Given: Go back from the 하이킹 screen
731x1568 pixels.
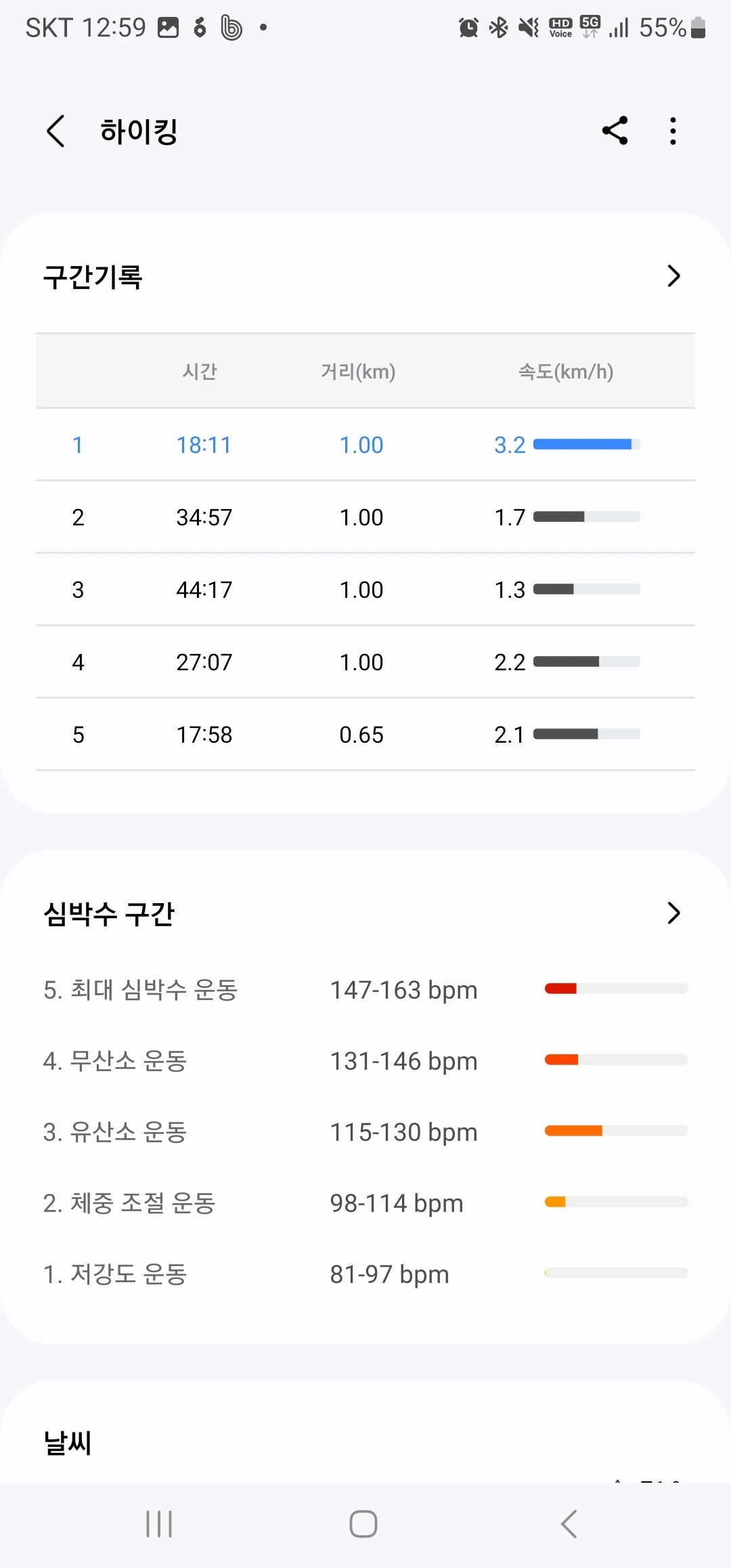Looking at the screenshot, I should [x=56, y=131].
